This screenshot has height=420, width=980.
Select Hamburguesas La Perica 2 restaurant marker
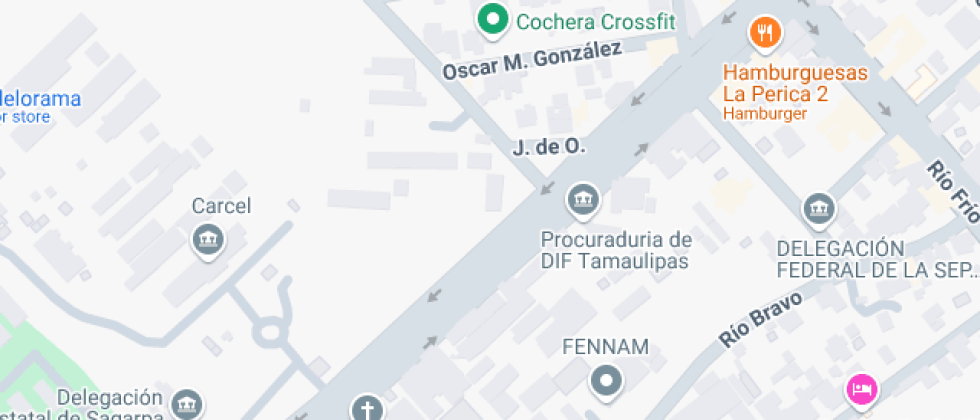point(765,34)
